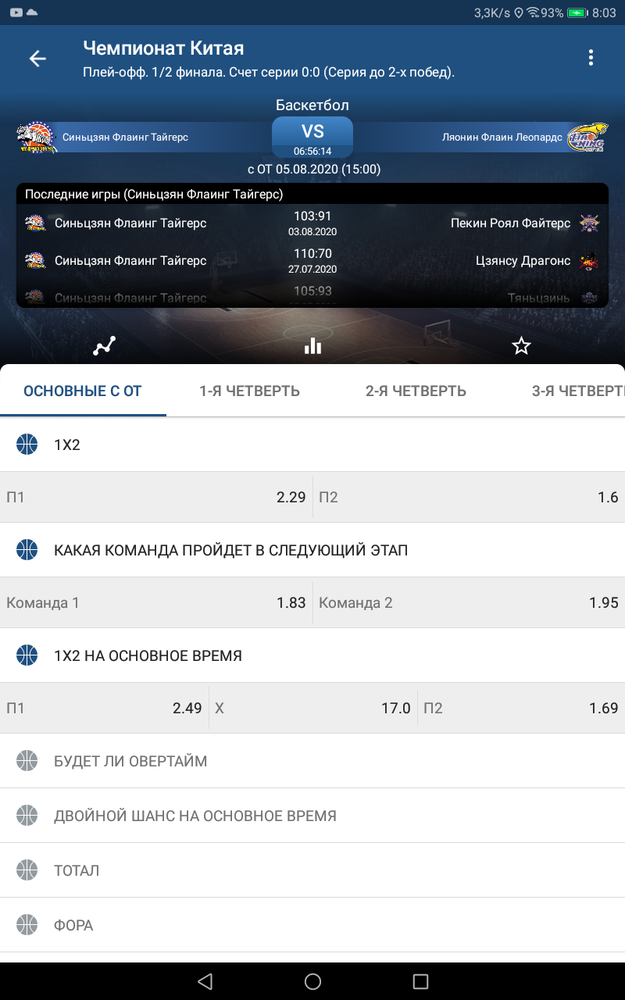625x1000 pixels.
Task: Expand БУДЕТ ЛИ ОВЕРТАЙМ section
Action: pos(312,761)
